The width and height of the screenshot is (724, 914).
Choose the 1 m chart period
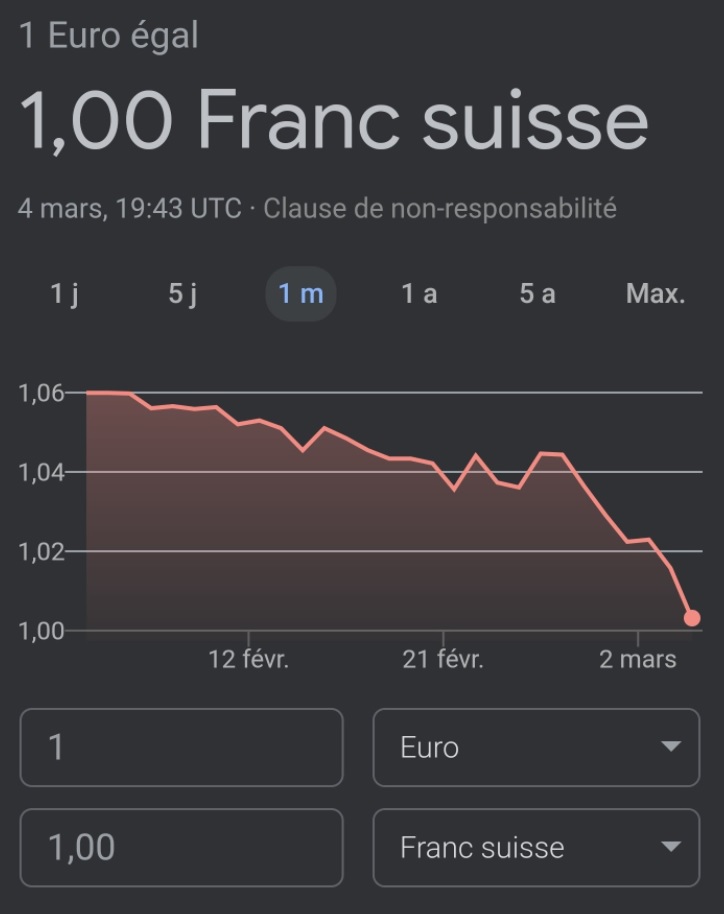(x=300, y=294)
